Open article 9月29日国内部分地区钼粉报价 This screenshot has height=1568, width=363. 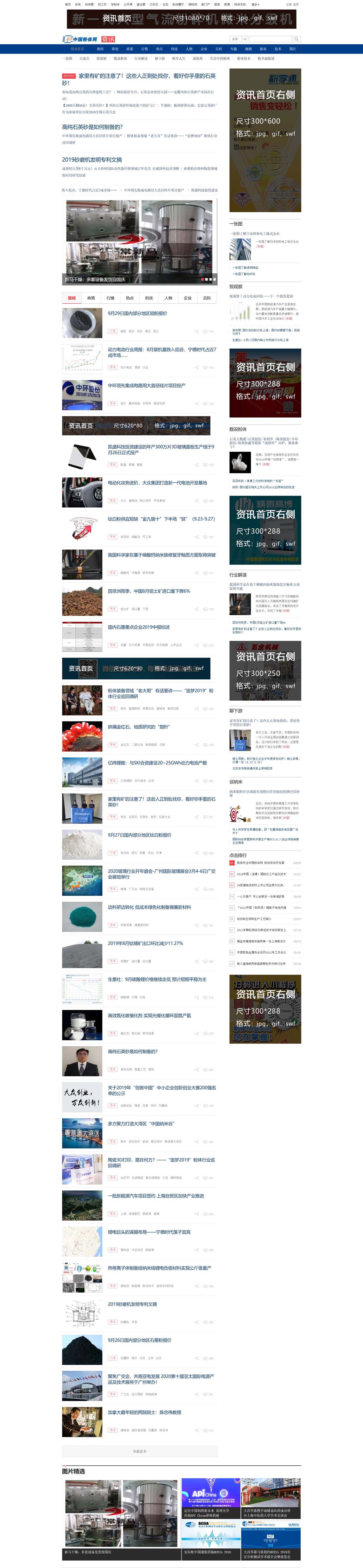[x=137, y=313]
